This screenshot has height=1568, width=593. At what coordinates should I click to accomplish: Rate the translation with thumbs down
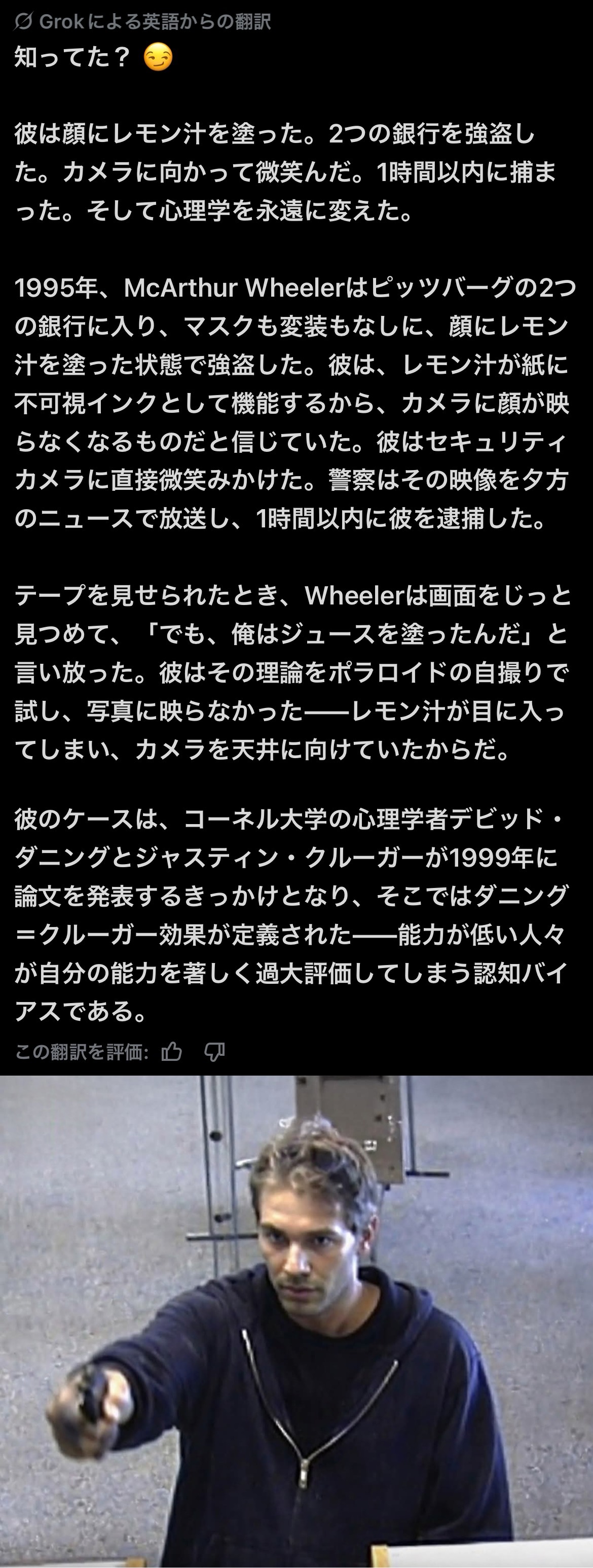(x=214, y=1051)
